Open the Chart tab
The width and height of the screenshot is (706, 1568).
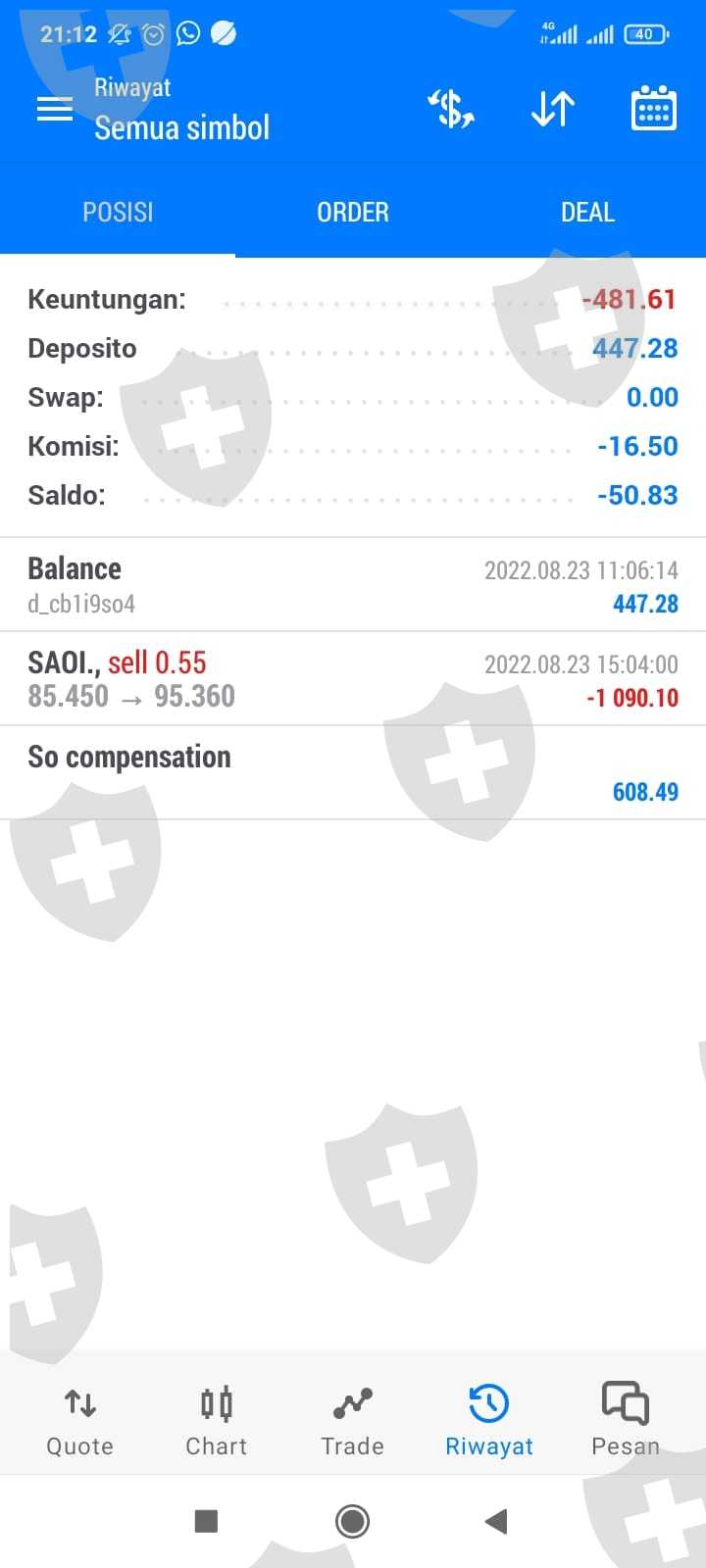217,1419
